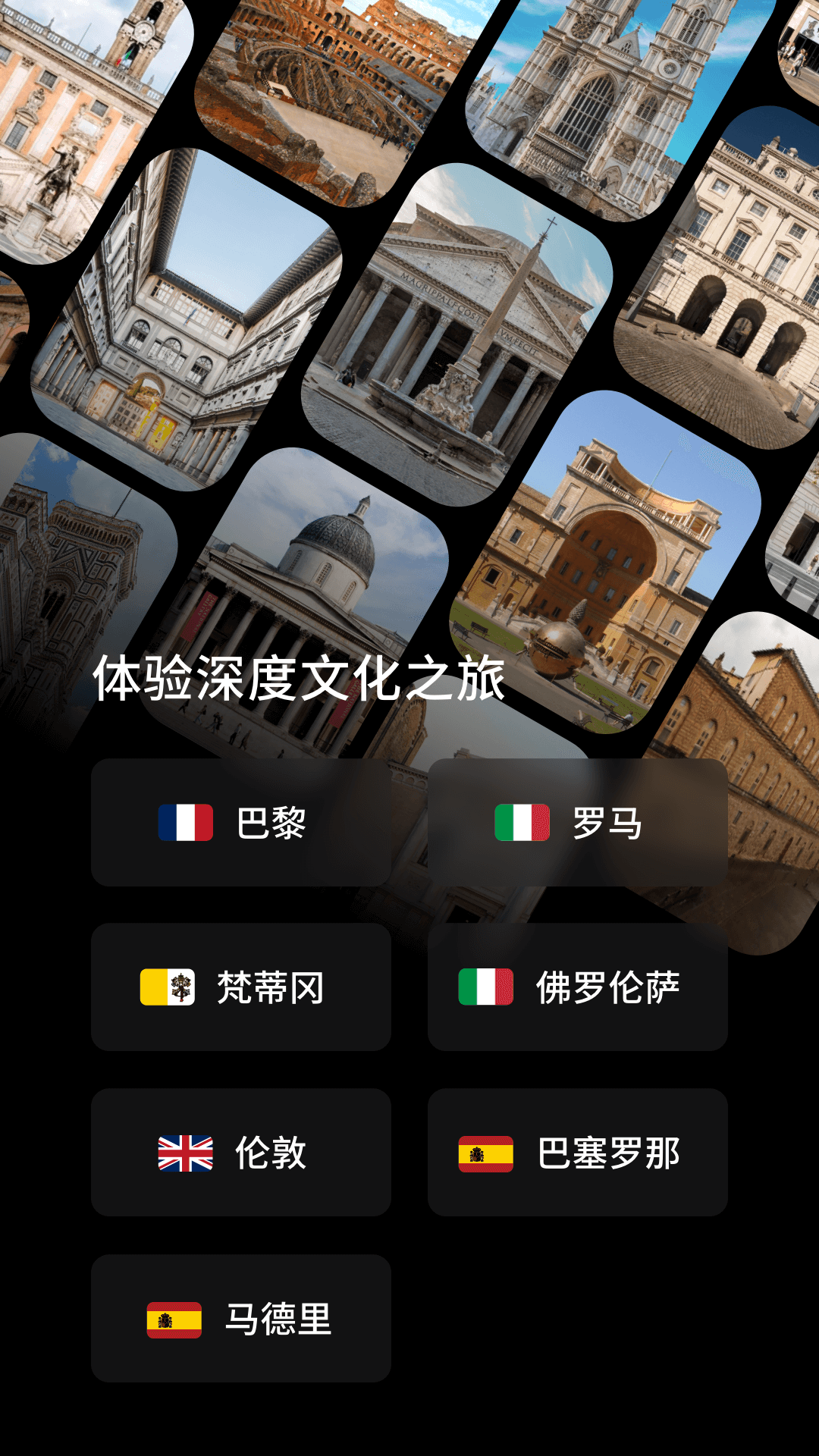The height and width of the screenshot is (1456, 819).
Task: Select 巴塞罗那 (Barcelona)
Action: pyautogui.click(x=578, y=1153)
